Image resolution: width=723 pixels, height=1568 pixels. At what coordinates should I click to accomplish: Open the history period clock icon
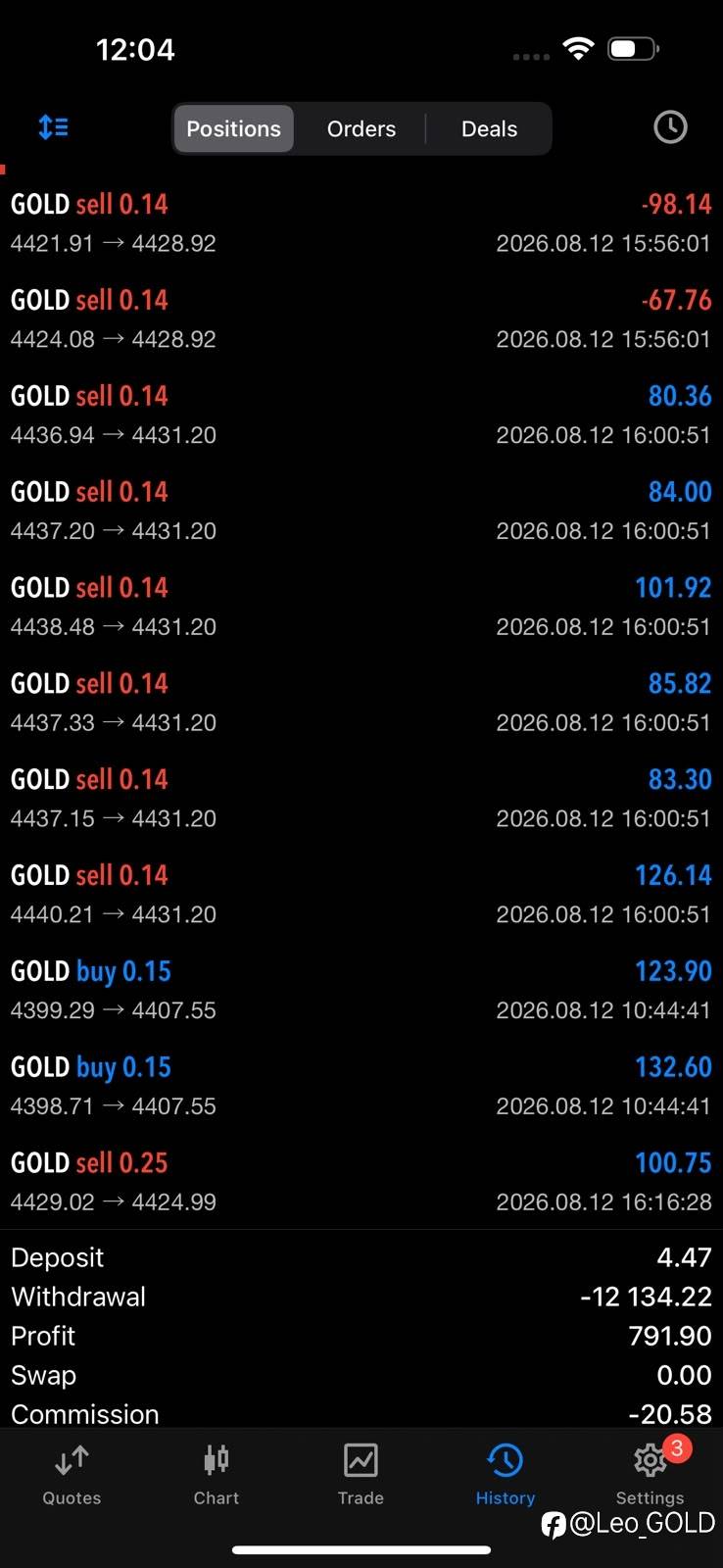pyautogui.click(x=670, y=127)
